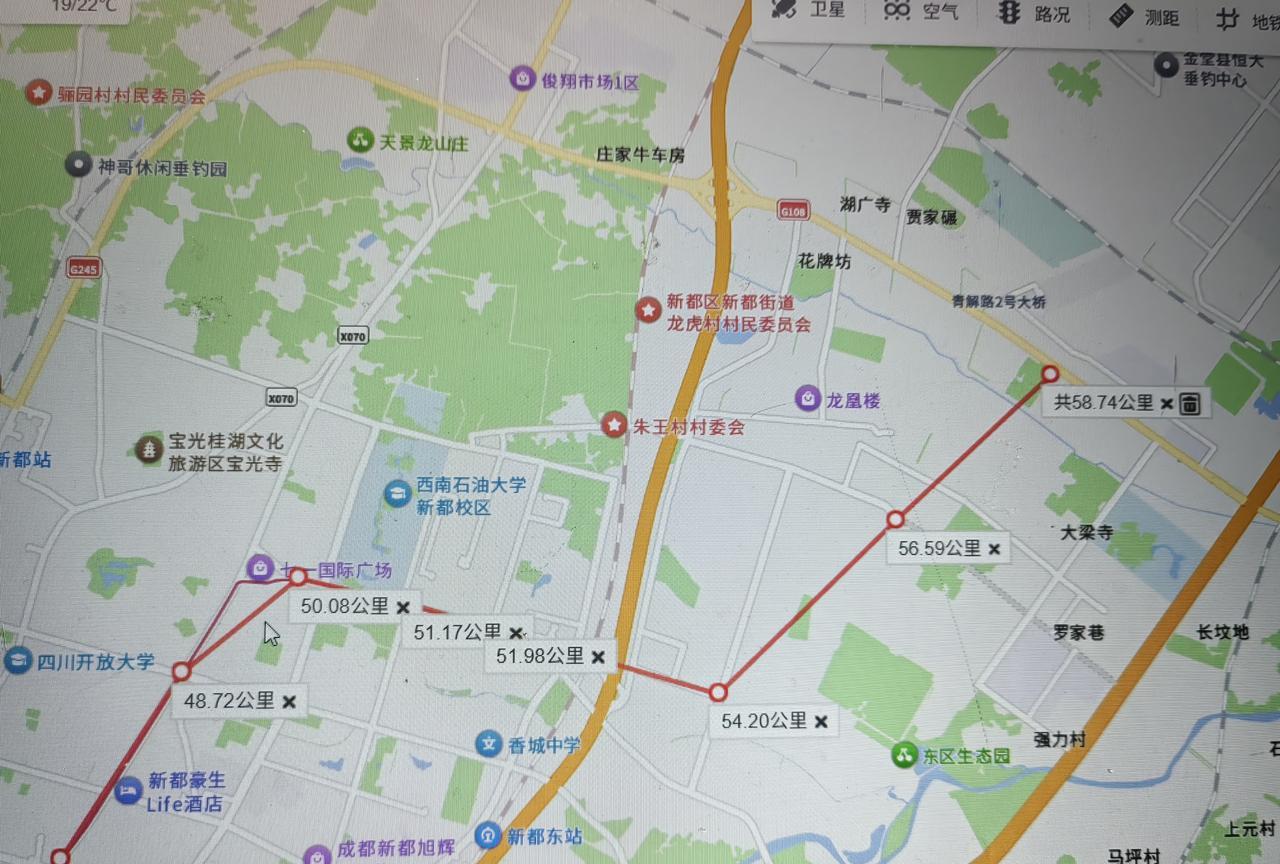Remove the 56.59公里 measuring point

coord(994,549)
